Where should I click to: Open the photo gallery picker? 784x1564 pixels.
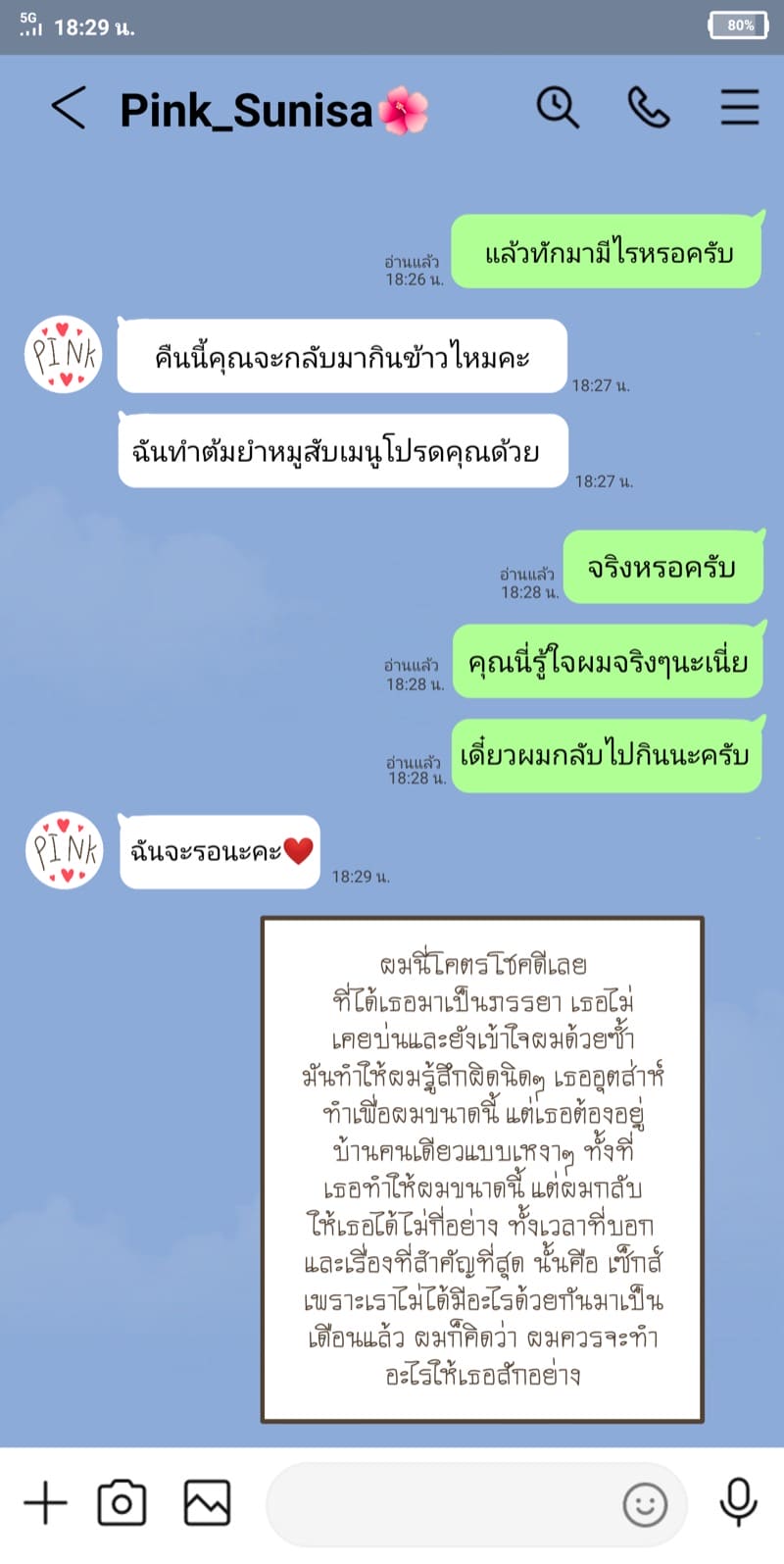click(207, 1502)
